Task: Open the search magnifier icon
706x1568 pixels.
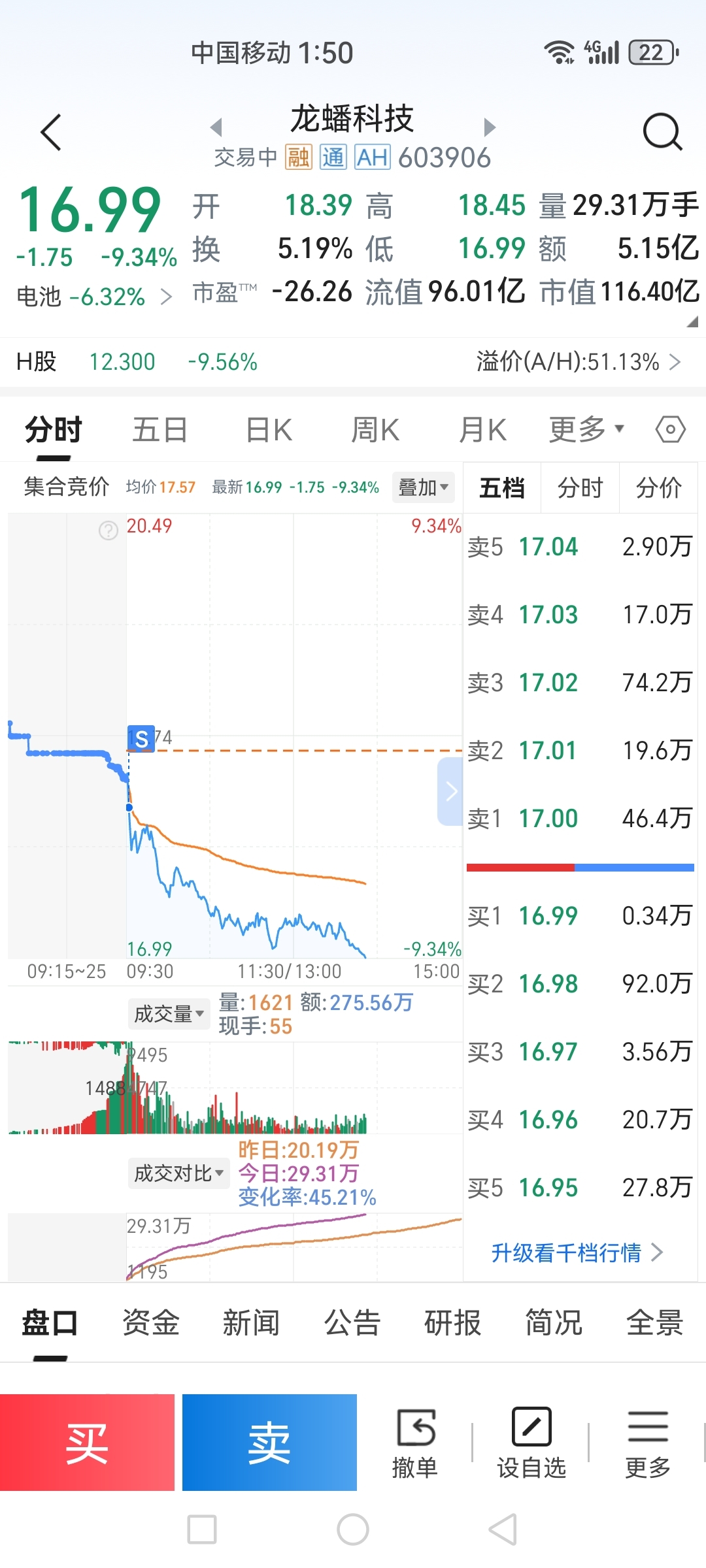Action: click(x=662, y=133)
